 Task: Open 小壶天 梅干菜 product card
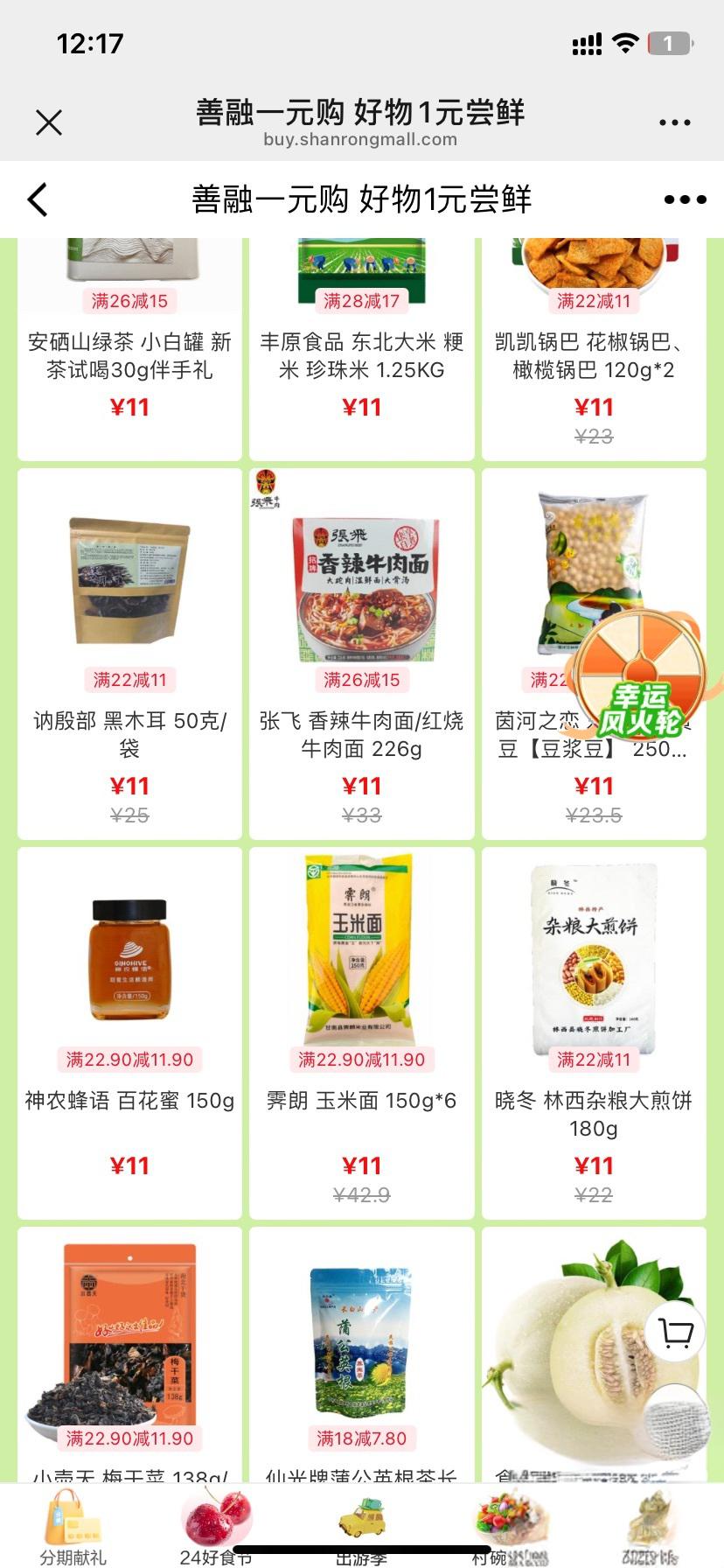tap(129, 1356)
